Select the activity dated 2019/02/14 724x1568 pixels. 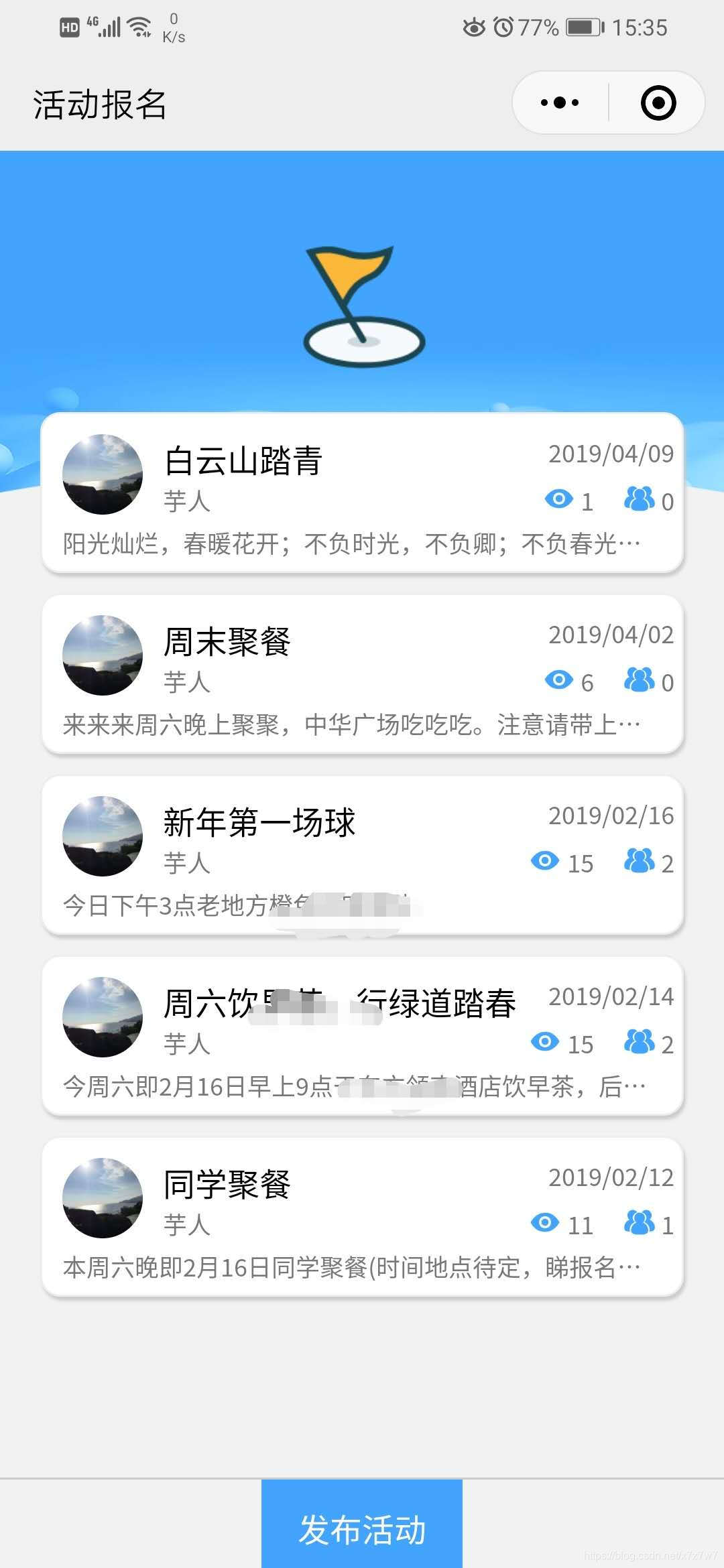(362, 1036)
